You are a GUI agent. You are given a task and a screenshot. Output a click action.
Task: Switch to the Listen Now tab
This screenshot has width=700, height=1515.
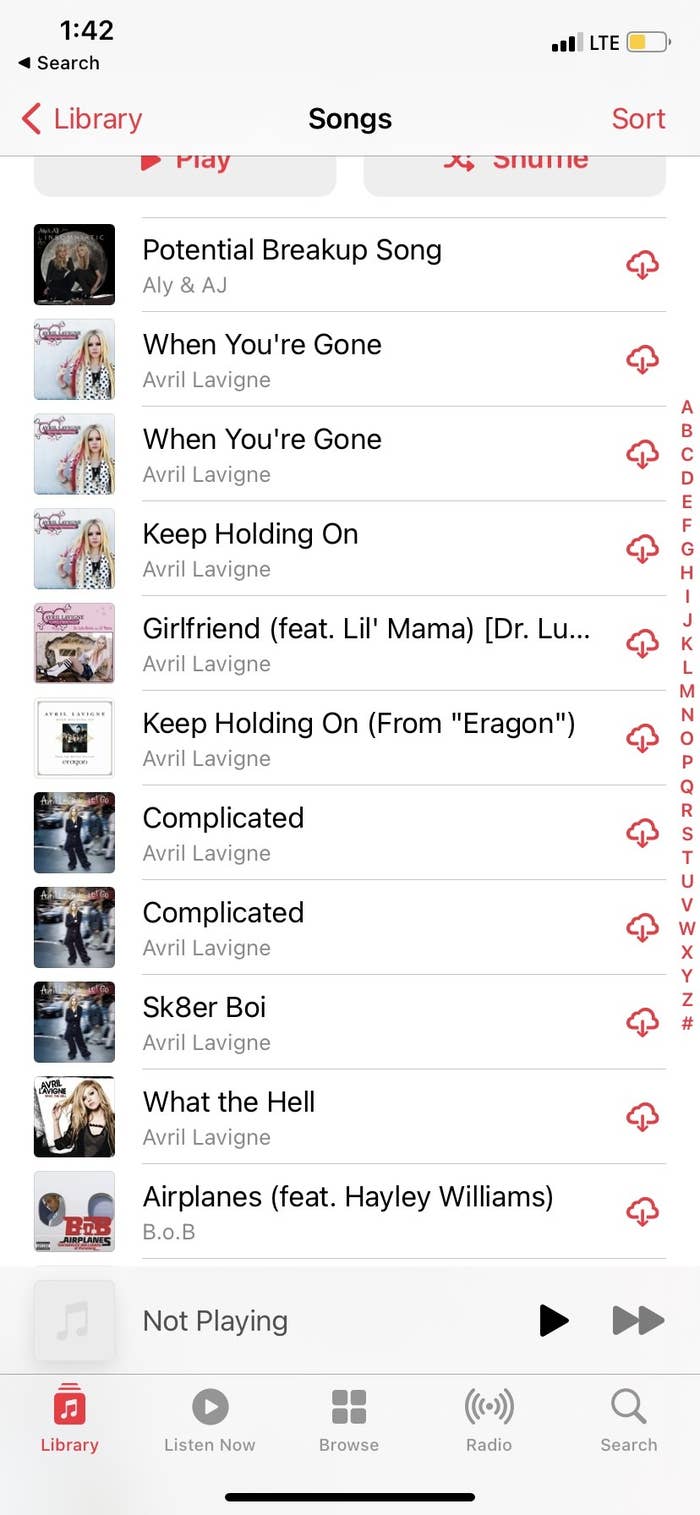210,1420
